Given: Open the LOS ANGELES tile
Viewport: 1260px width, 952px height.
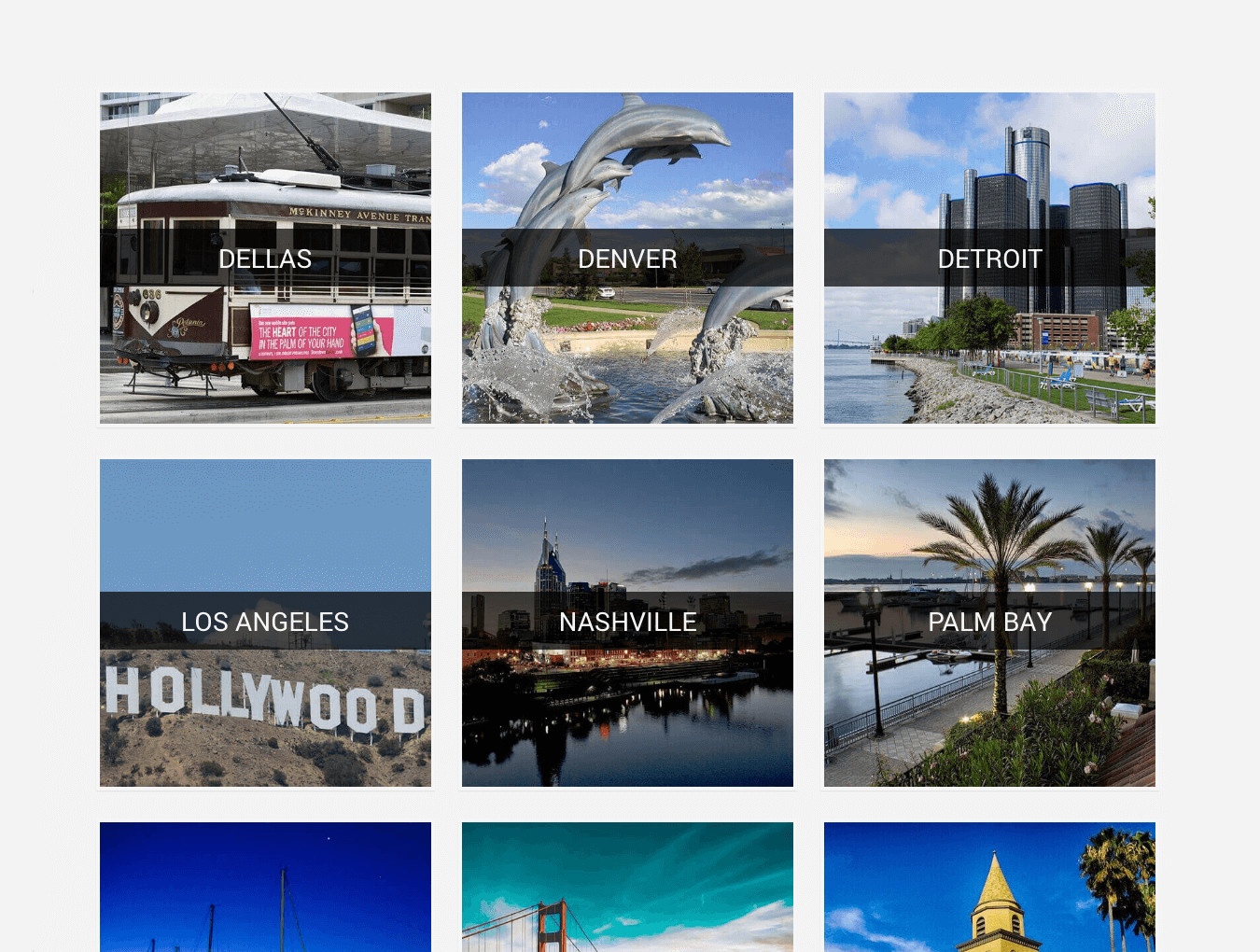Looking at the screenshot, I should (x=265, y=622).
